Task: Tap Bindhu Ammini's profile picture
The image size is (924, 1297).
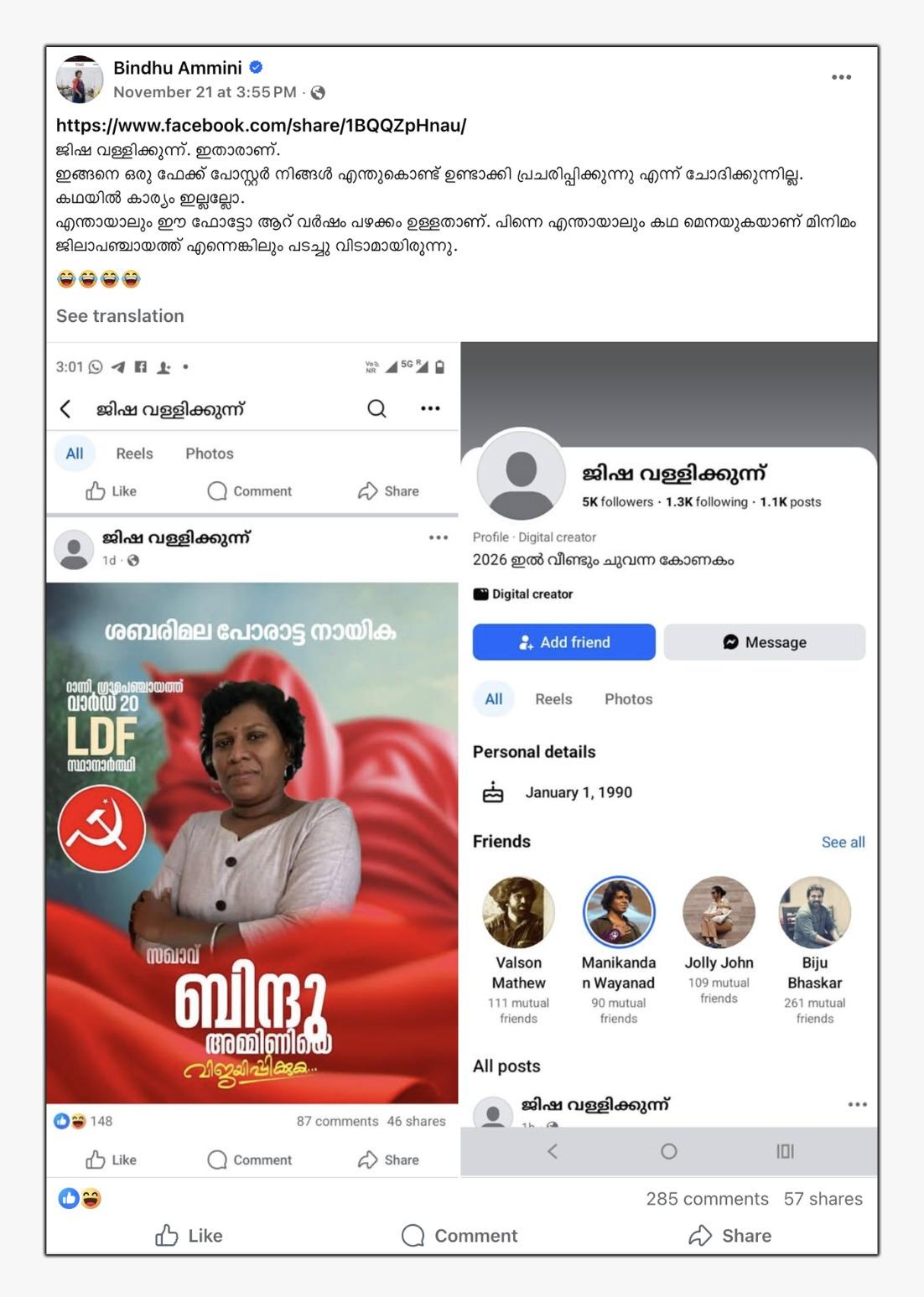Action: tap(80, 80)
